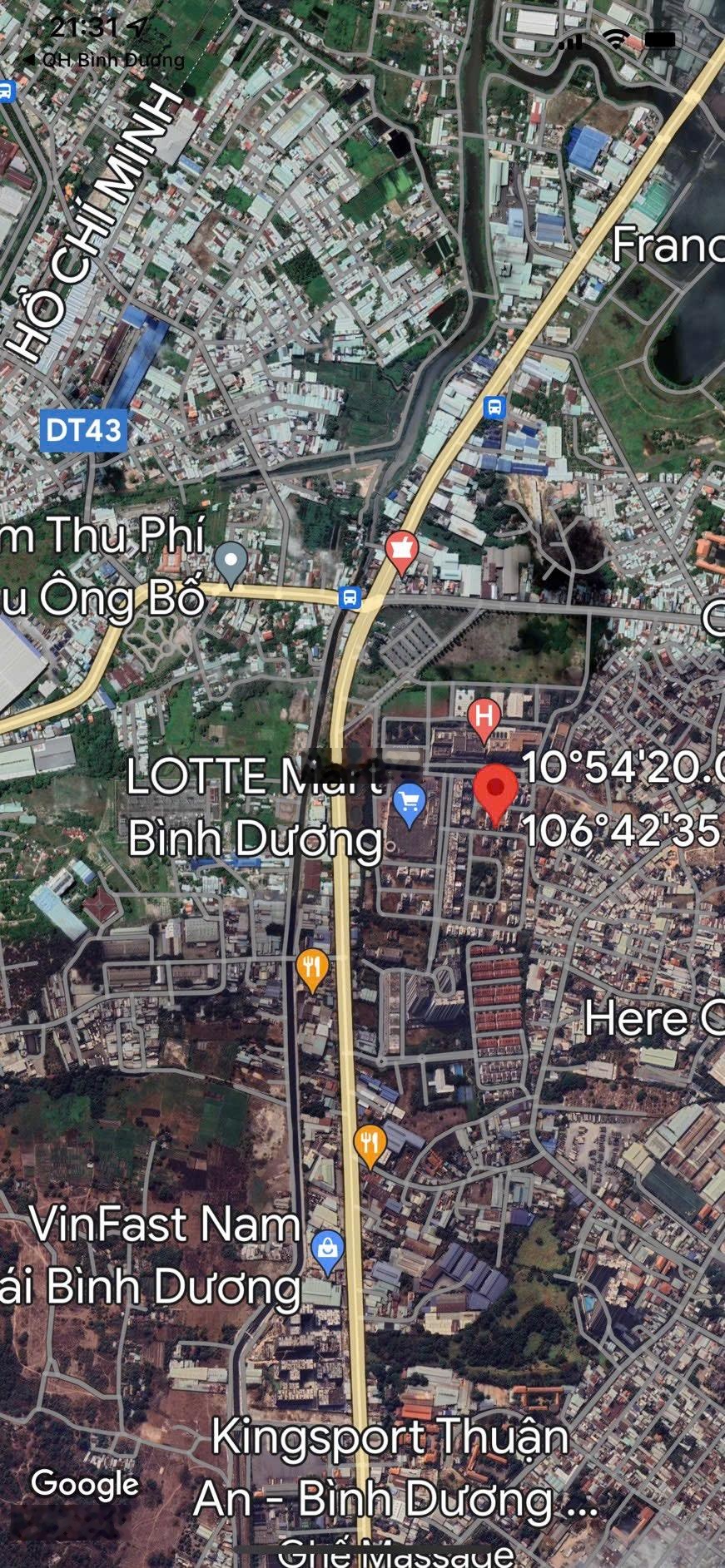The image size is (725, 1568).
Task: Open the VinFast Nam shopping bag pin
Action: point(328,1250)
